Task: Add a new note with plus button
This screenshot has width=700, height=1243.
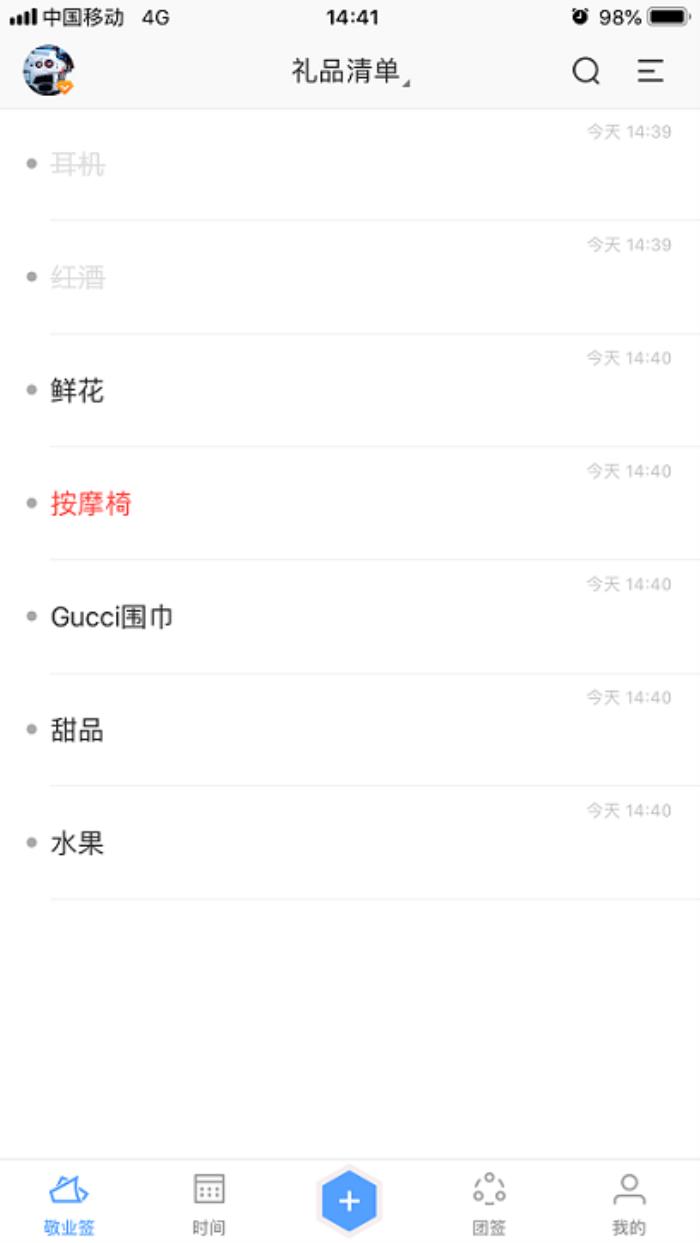Action: click(349, 1201)
